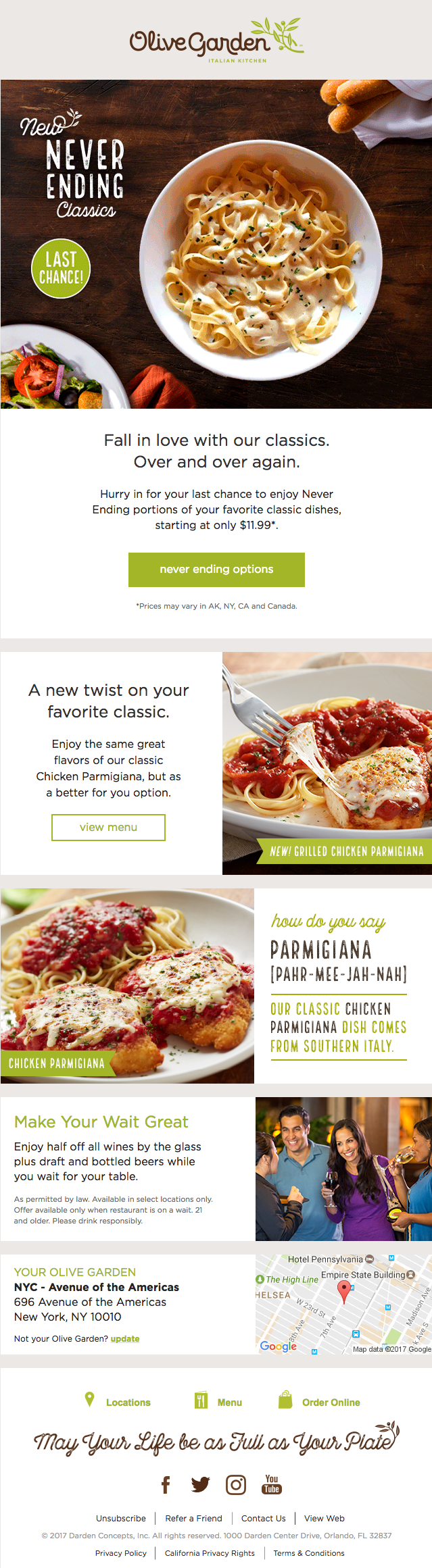The width and height of the screenshot is (432, 1568).
Task: Visit the Facebook page
Action: [x=166, y=1484]
